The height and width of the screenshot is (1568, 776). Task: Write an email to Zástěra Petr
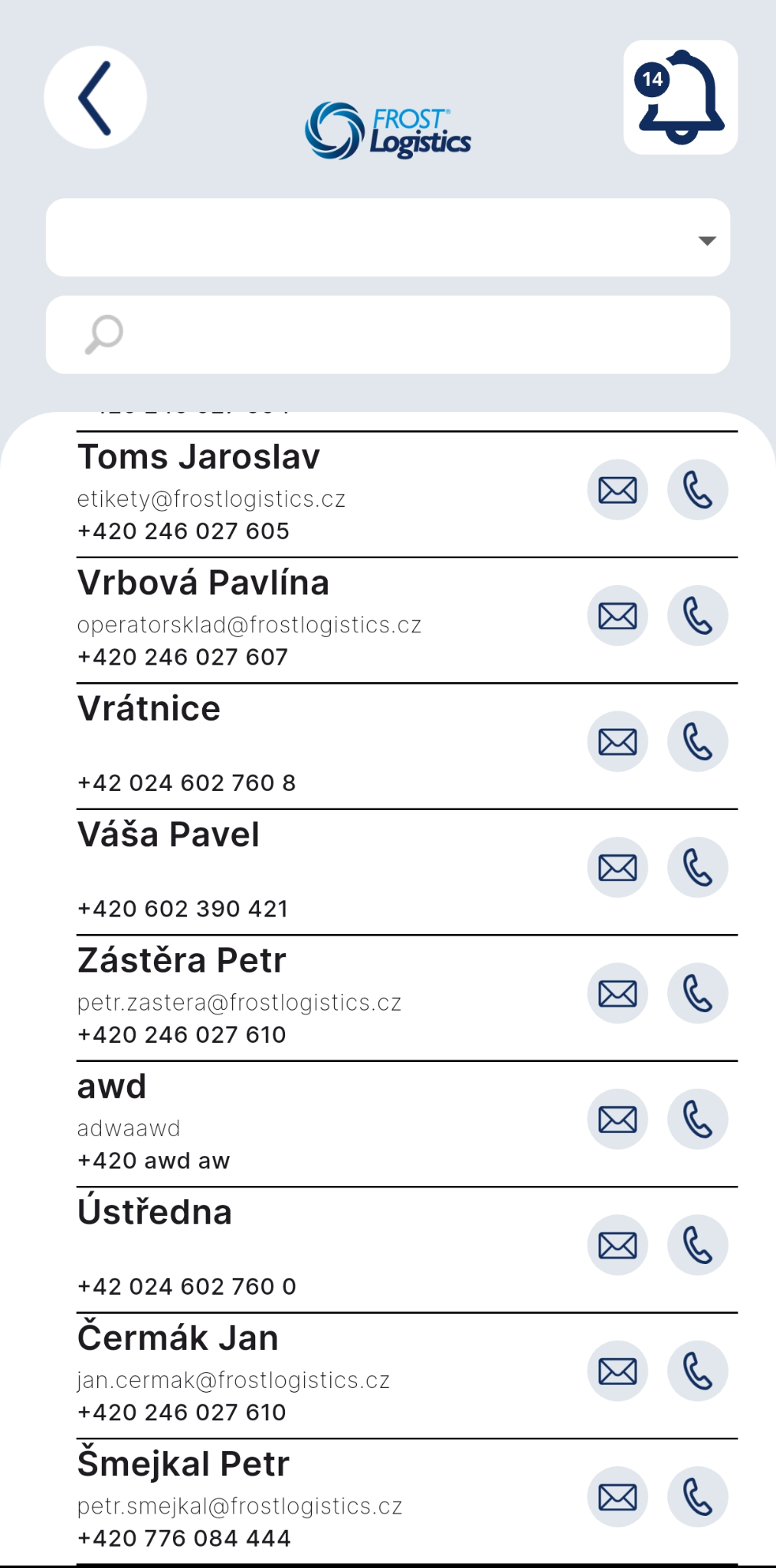point(617,994)
